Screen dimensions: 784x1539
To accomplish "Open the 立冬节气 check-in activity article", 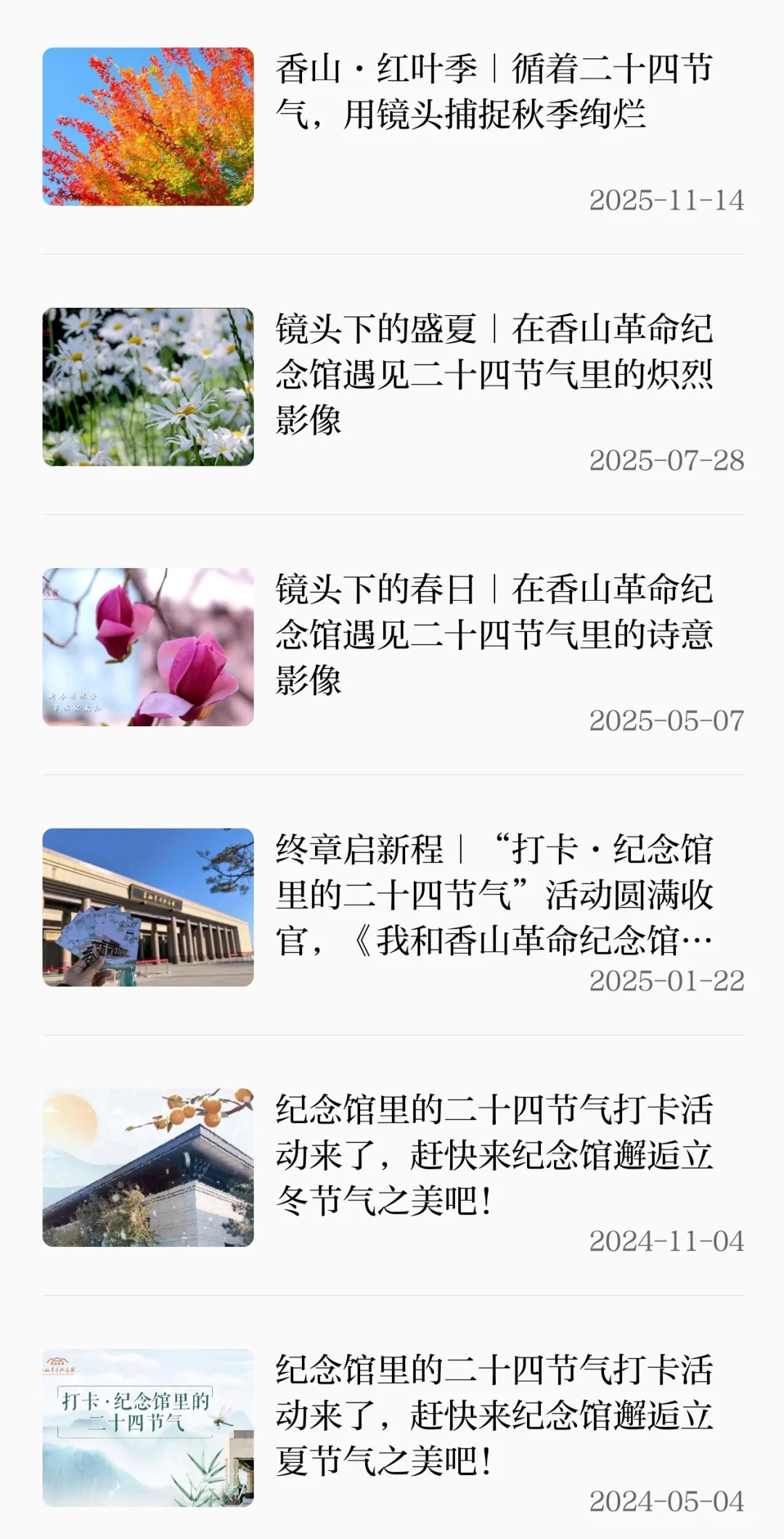I will 494,1155.
